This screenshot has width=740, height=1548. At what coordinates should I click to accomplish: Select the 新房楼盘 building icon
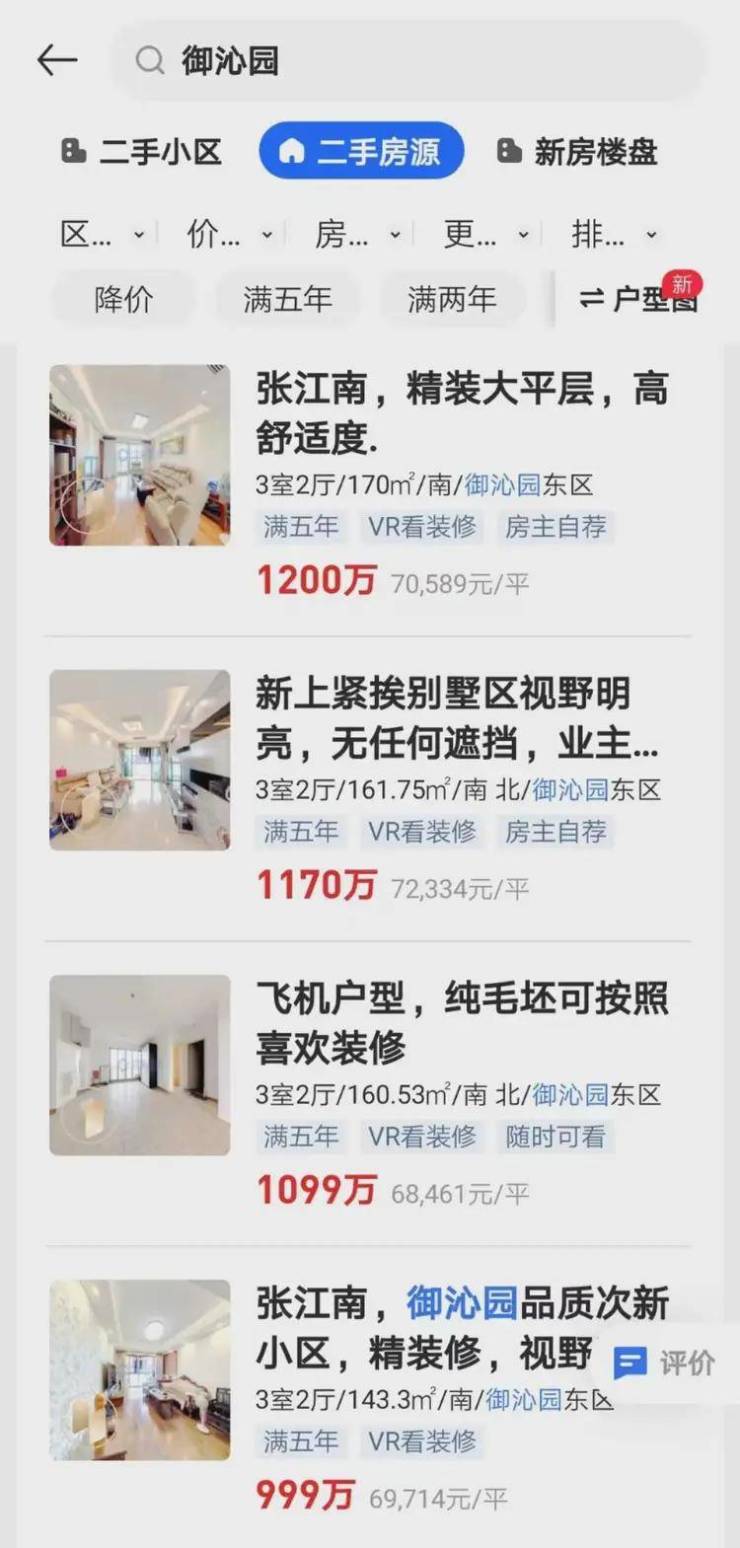tap(509, 152)
